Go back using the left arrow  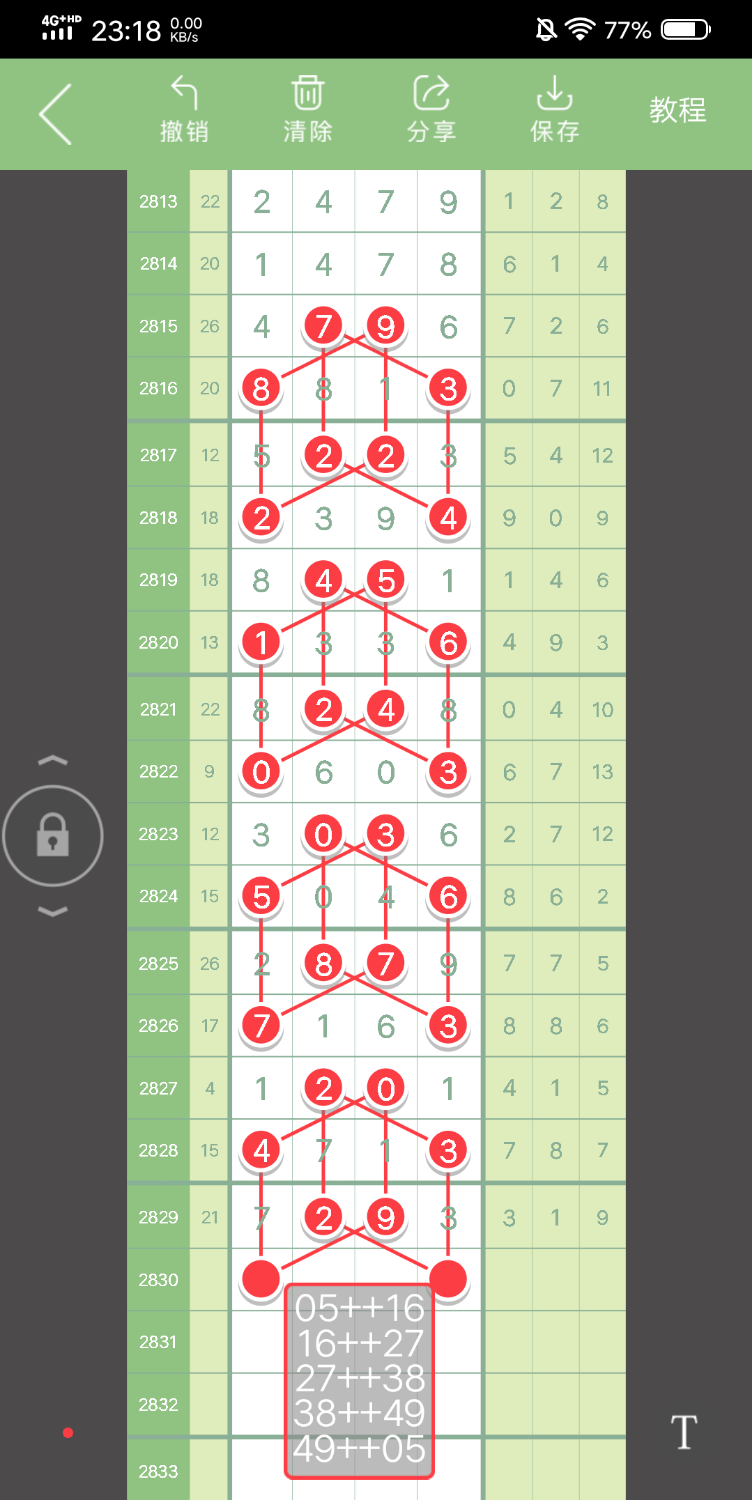(x=55, y=114)
